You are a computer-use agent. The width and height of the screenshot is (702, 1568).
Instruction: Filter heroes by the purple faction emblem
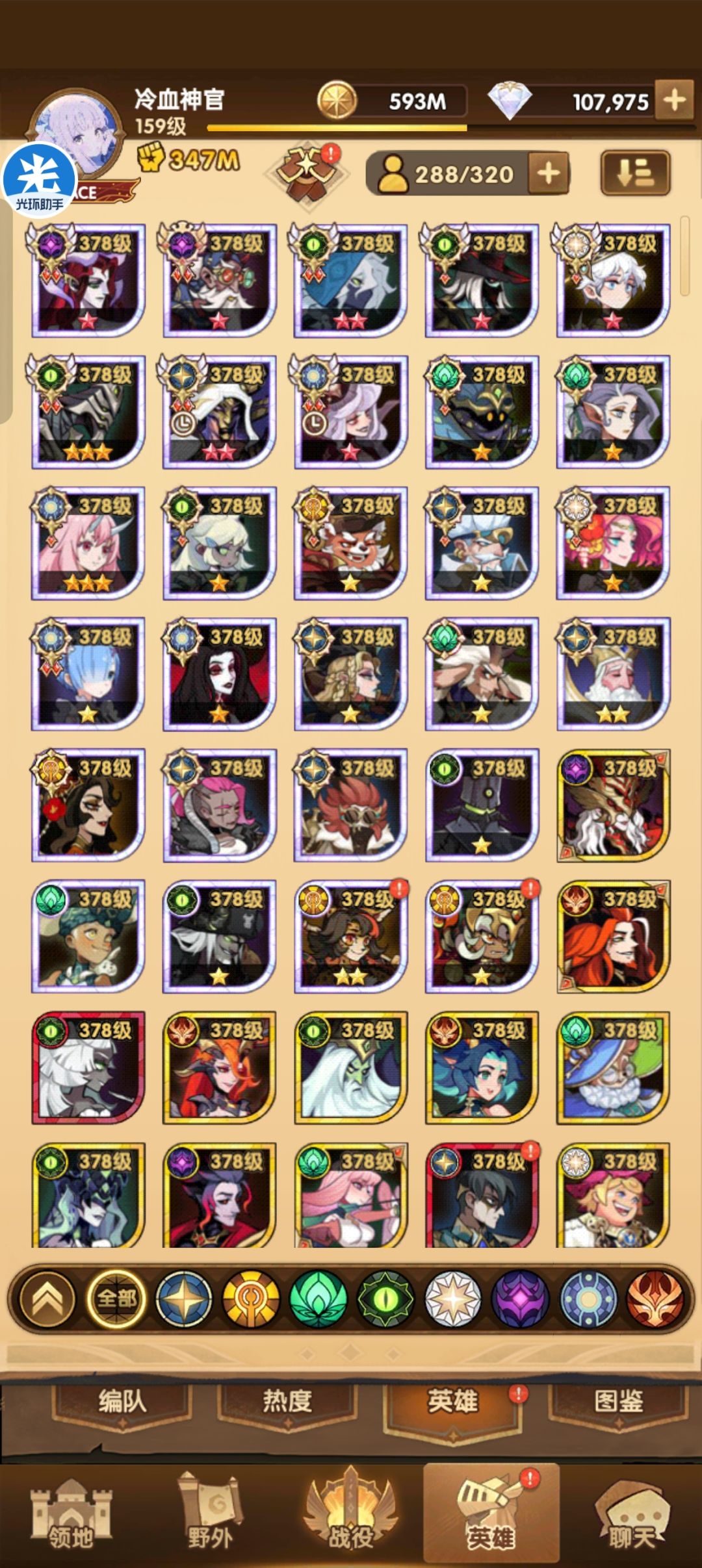[521, 1300]
